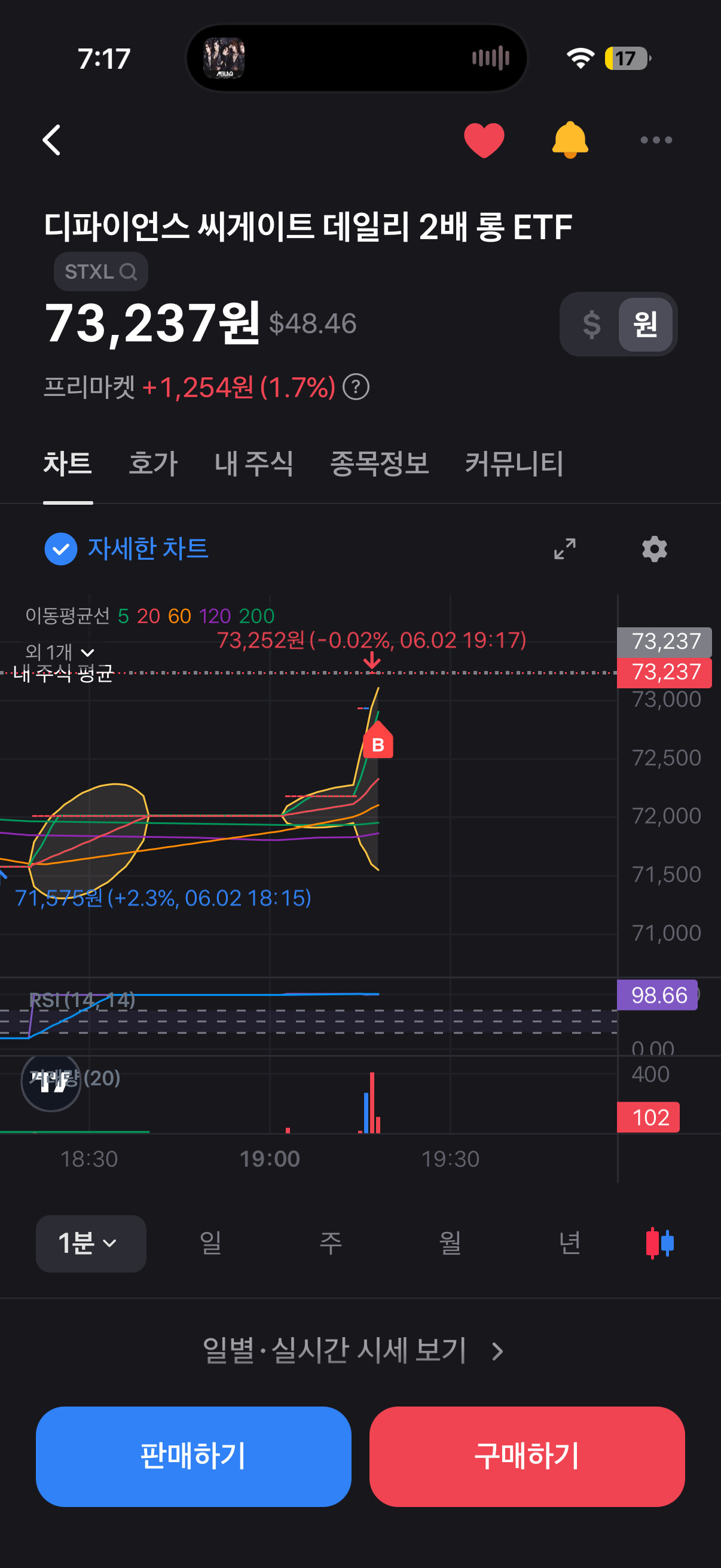Open 일별·실시간 시세 보기
This screenshot has width=721, height=1568.
point(353,1351)
